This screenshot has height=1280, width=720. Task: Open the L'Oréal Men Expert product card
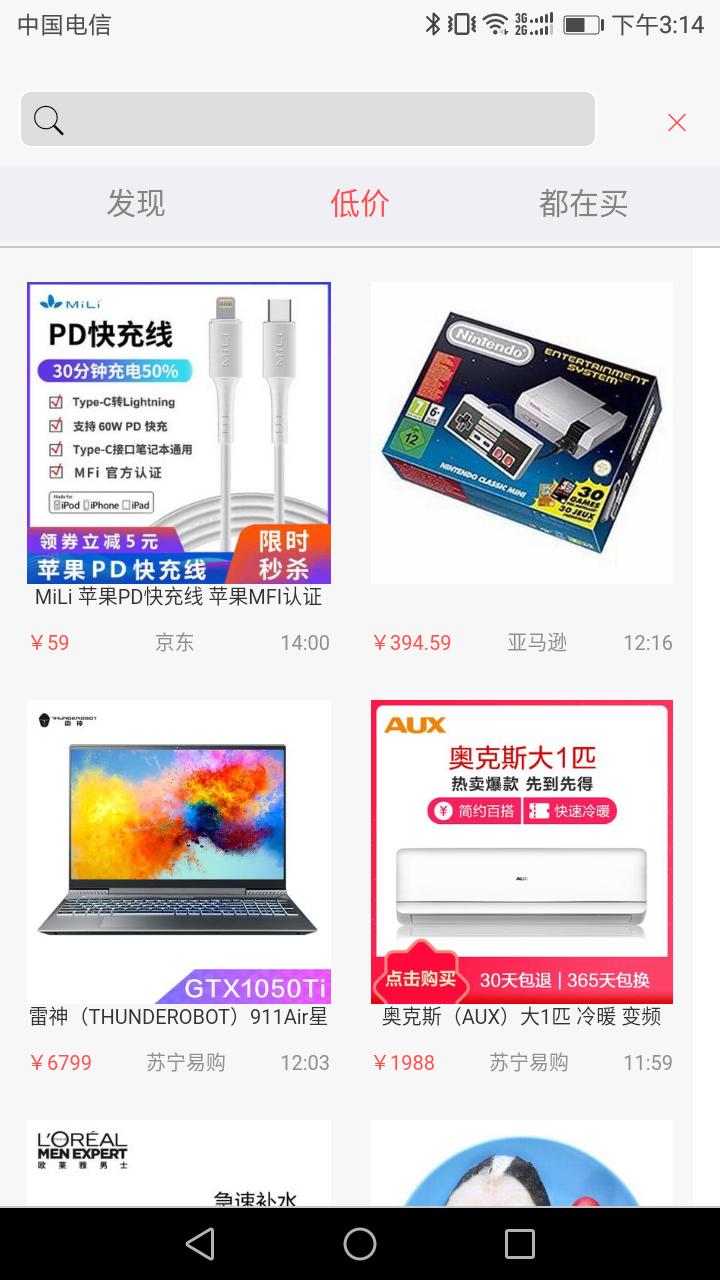179,1163
